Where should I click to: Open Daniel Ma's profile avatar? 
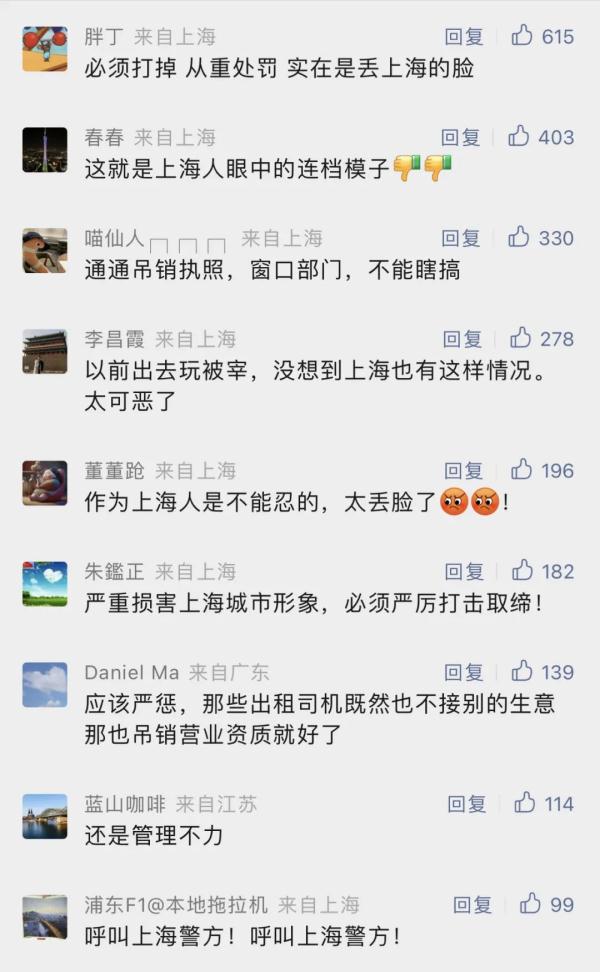(x=45, y=685)
